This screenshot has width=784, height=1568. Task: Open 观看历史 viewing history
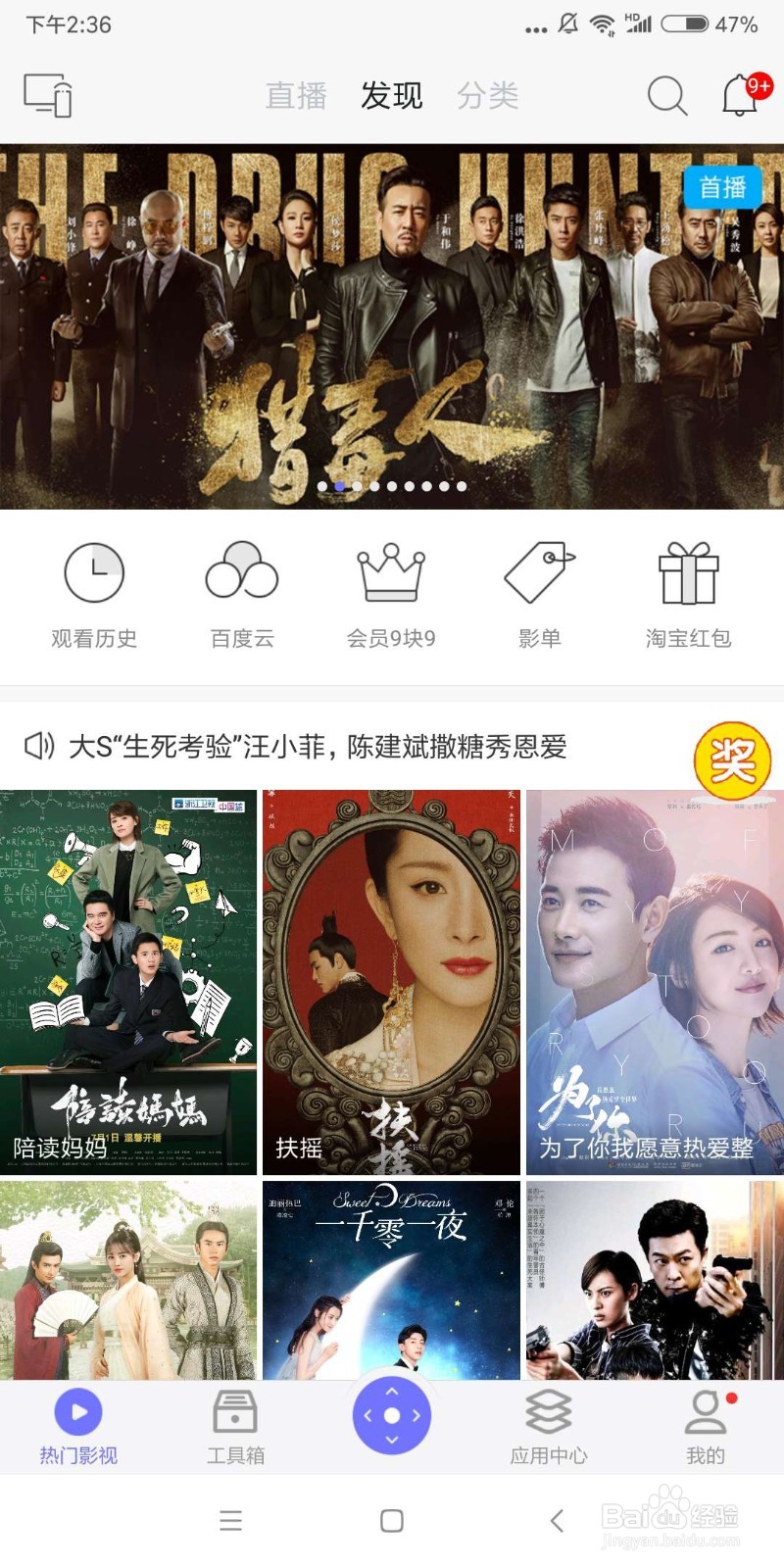tap(94, 596)
